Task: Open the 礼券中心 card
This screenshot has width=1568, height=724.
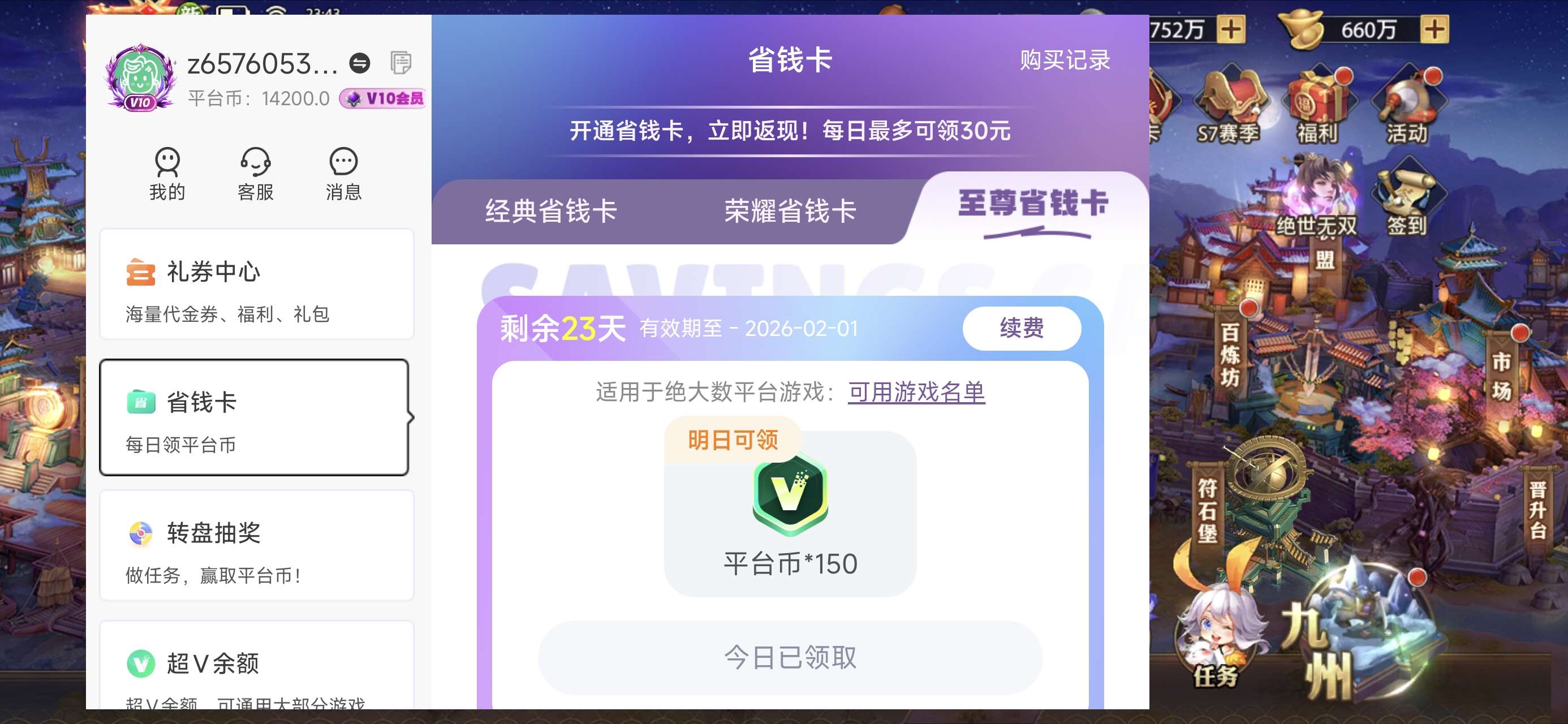Action: tap(256, 285)
